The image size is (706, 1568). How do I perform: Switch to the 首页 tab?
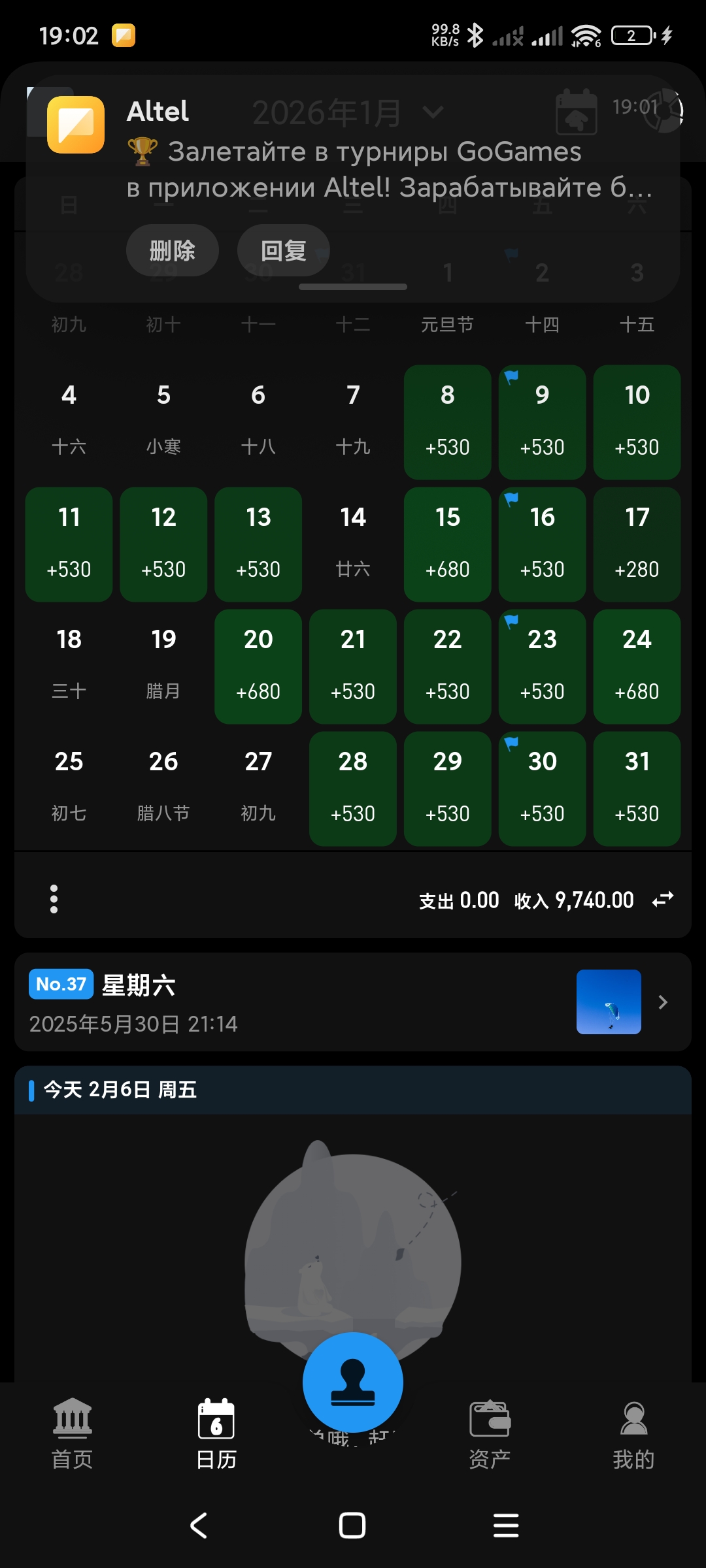point(73,1433)
